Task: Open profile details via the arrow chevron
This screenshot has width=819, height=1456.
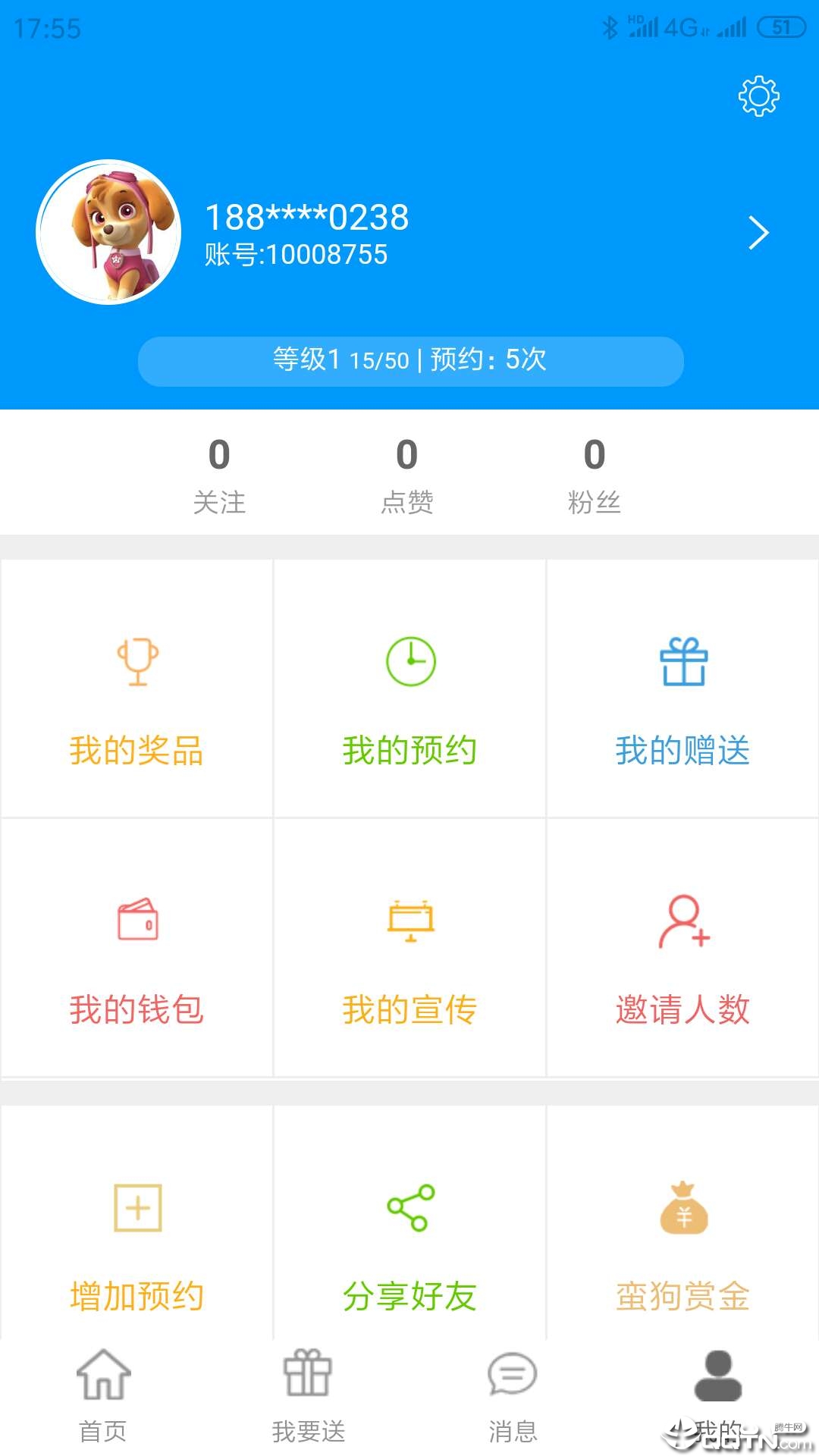Action: click(x=758, y=233)
